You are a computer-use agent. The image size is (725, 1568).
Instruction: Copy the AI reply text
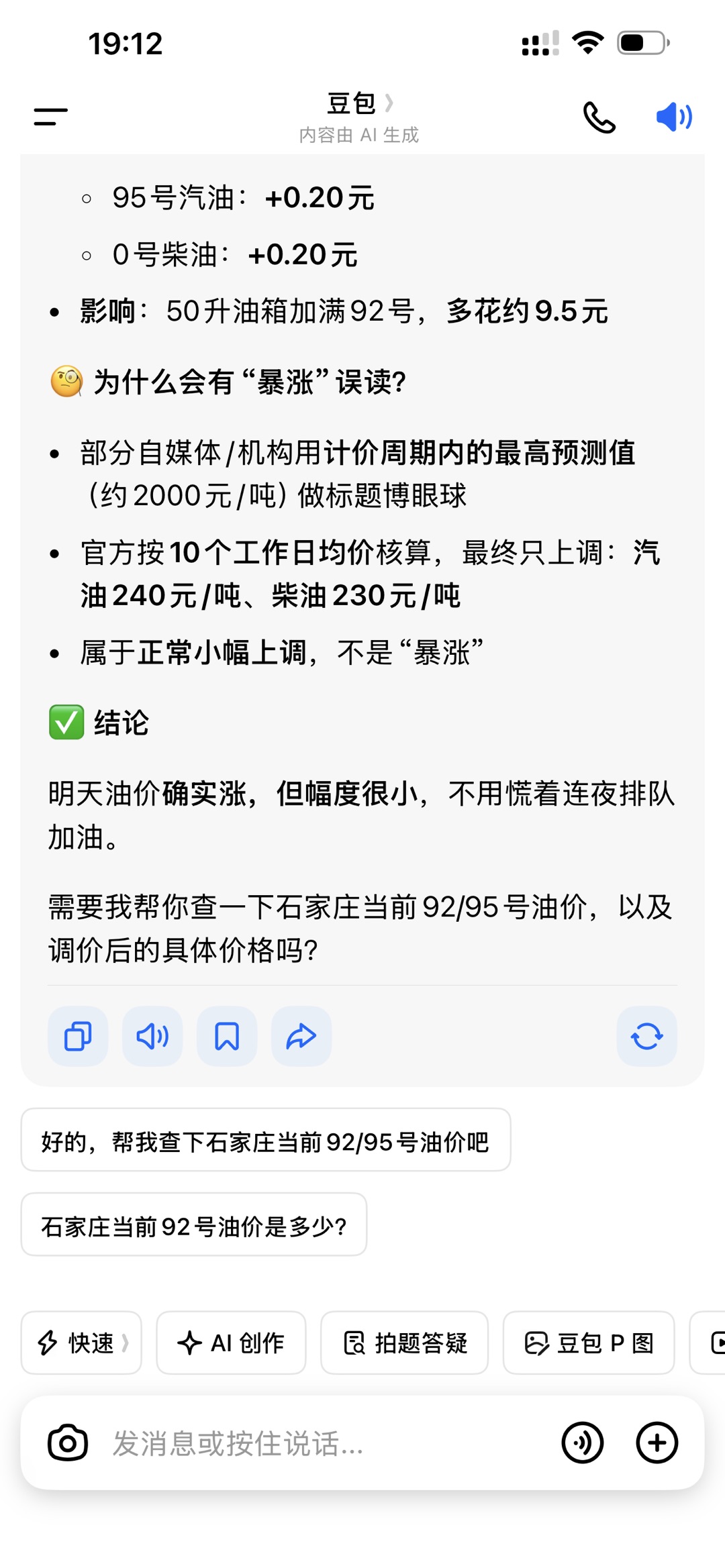[x=78, y=1036]
